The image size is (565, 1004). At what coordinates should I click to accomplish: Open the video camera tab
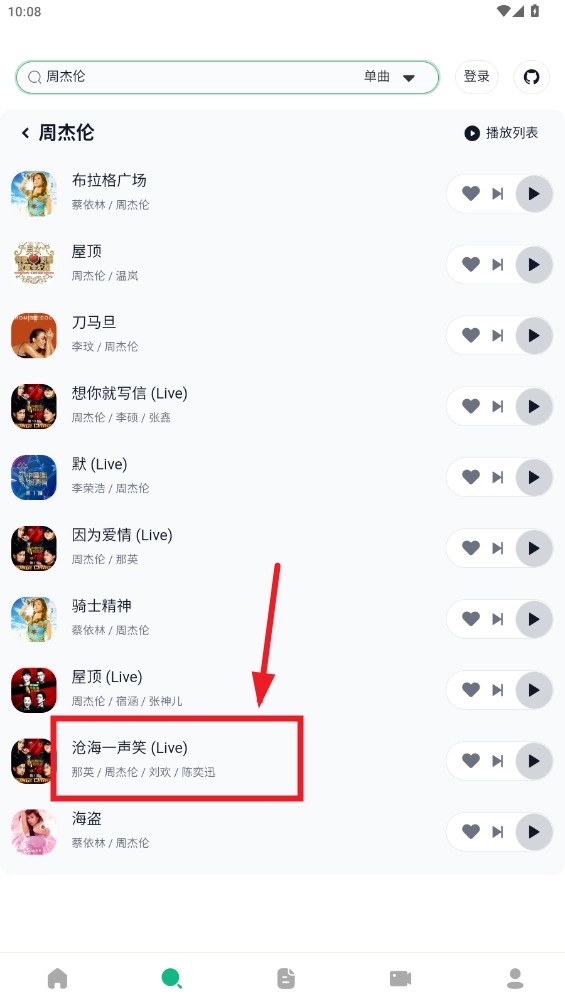coord(400,978)
